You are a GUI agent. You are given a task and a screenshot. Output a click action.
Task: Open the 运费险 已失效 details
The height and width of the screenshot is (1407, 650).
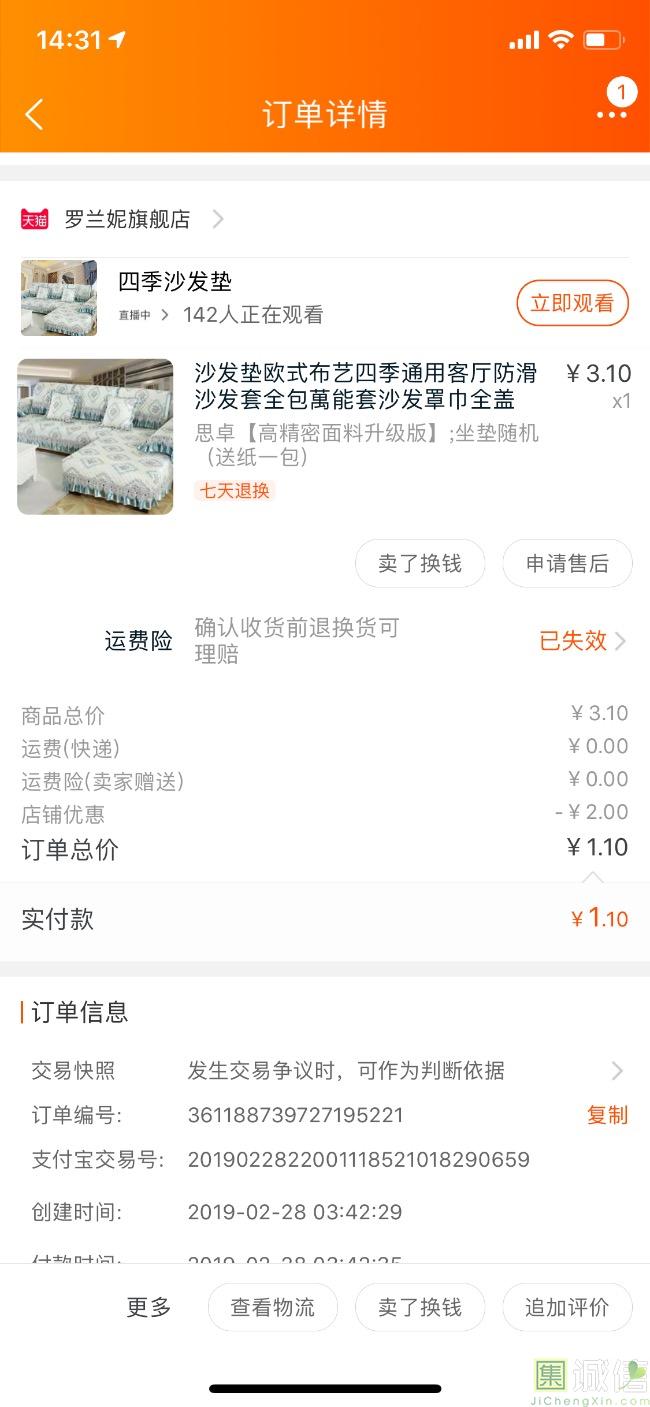tap(582, 641)
